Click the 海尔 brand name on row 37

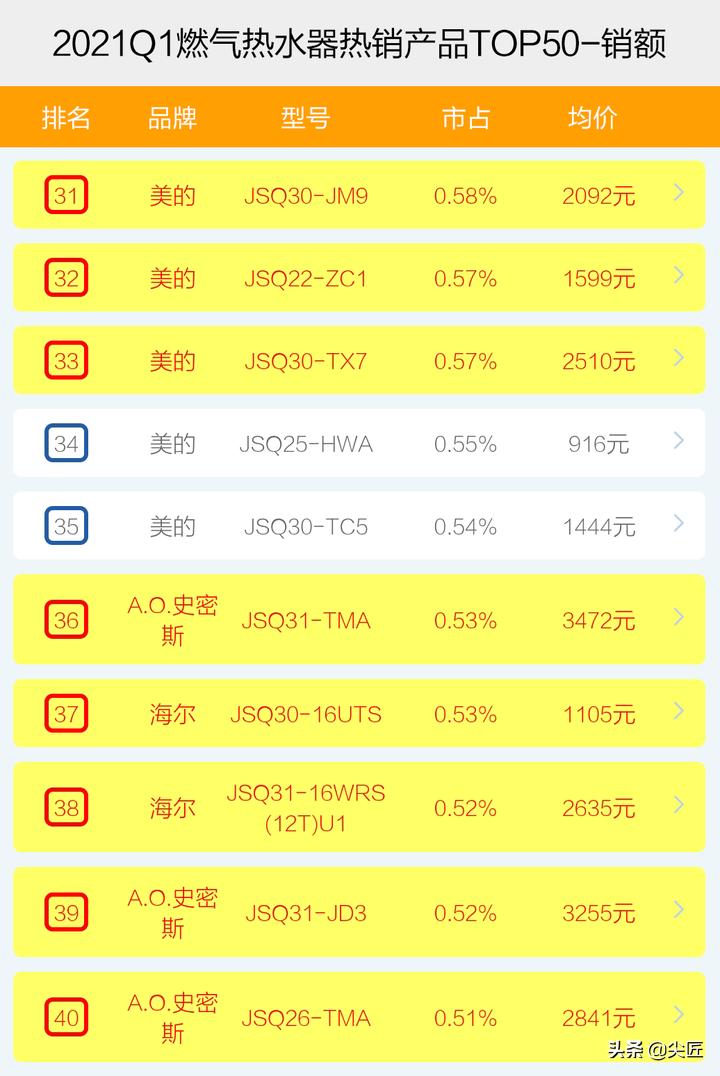tap(172, 713)
